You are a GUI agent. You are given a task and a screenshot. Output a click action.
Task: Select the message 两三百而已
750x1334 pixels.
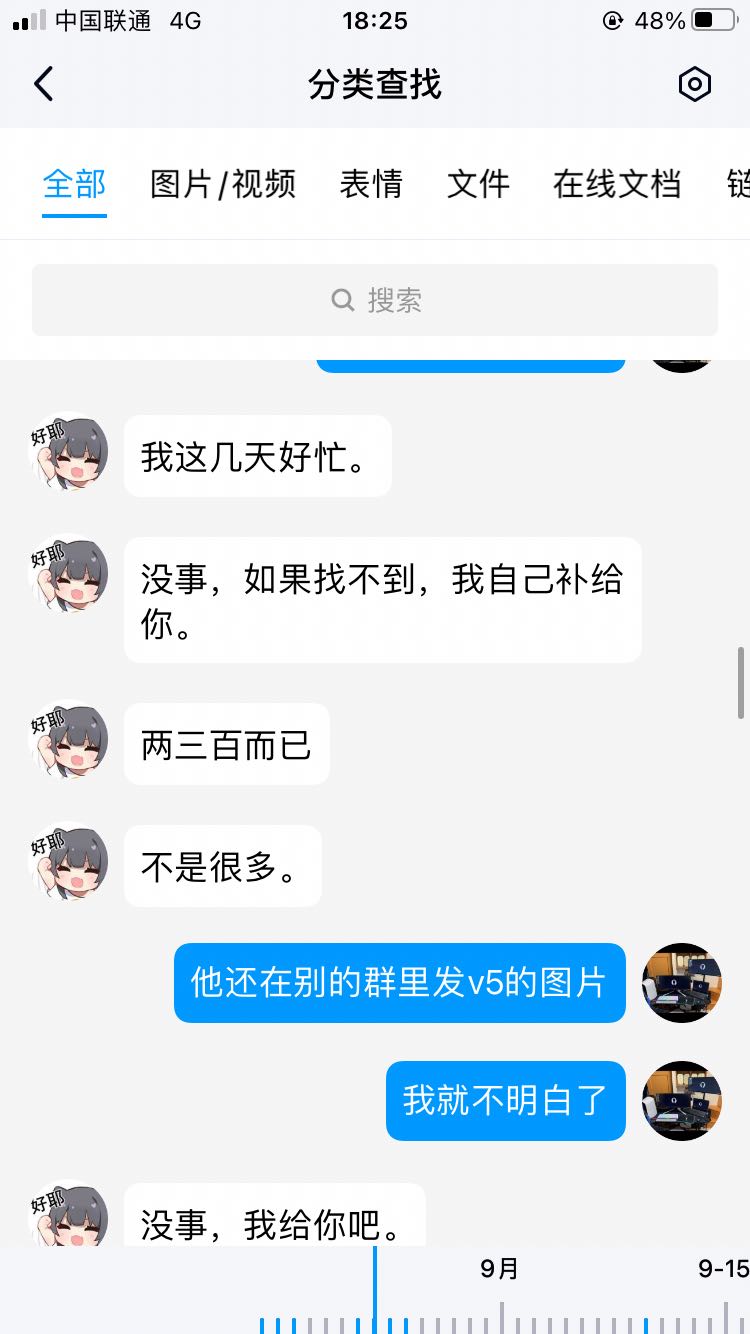[225, 743]
